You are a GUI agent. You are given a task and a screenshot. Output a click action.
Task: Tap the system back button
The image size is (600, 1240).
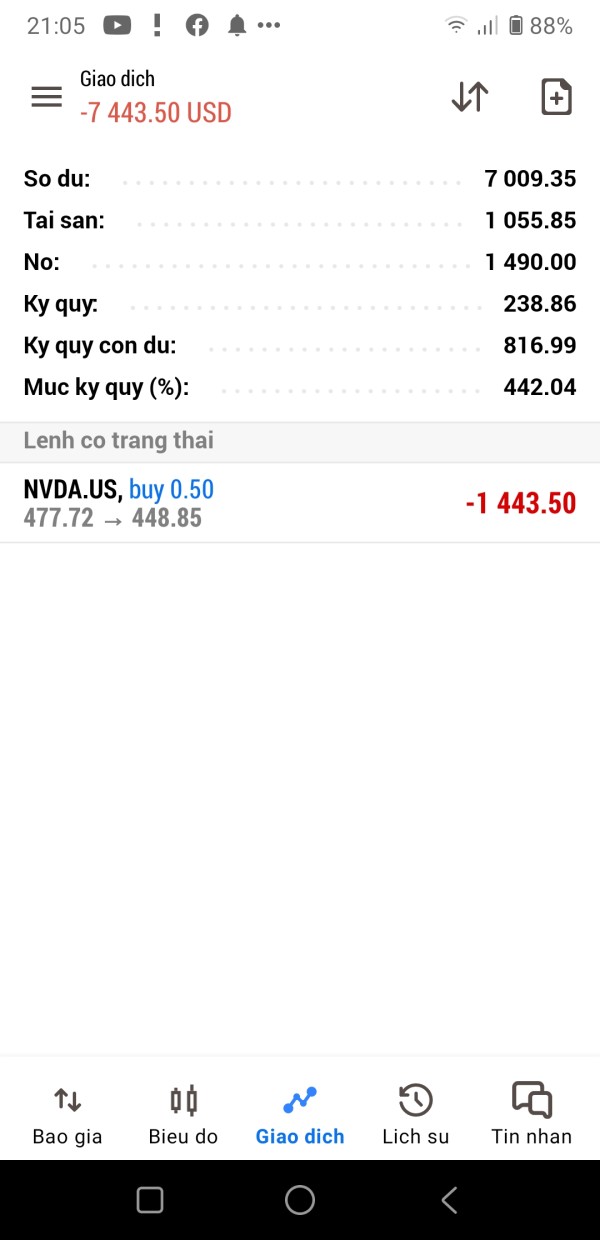(450, 1200)
